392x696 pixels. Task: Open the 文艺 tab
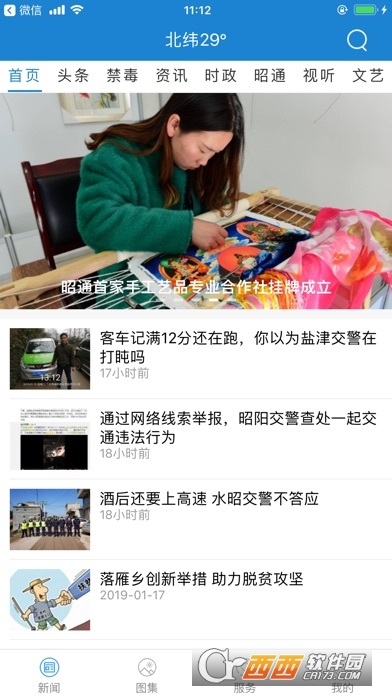pyautogui.click(x=368, y=75)
